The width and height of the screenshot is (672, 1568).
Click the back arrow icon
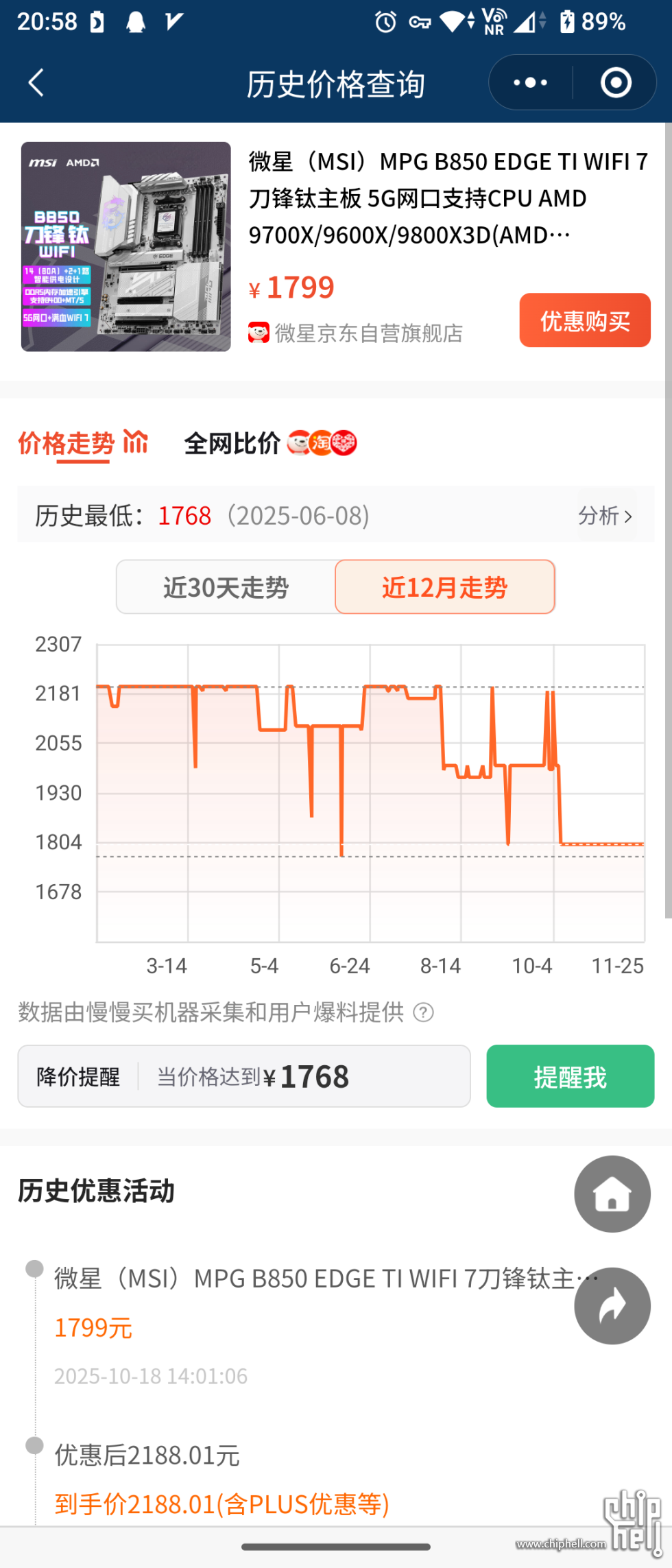(36, 82)
